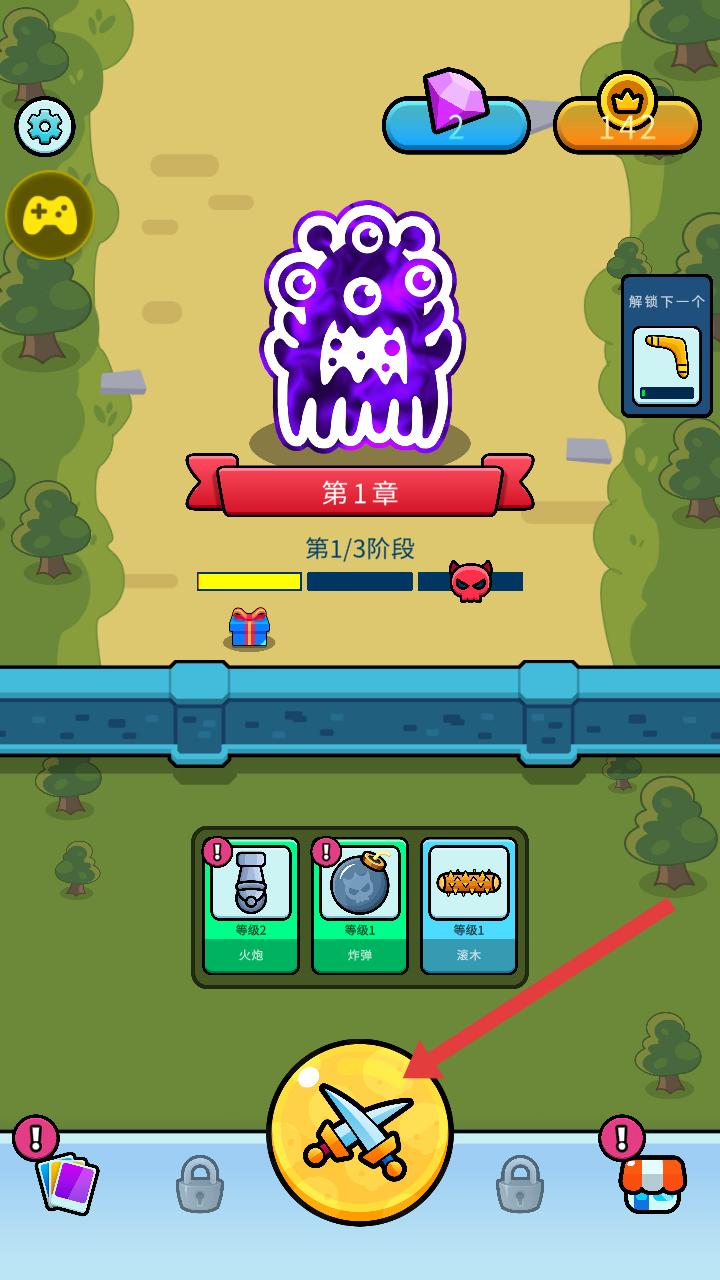The width and height of the screenshot is (720, 1280).
Task: Open the purple gem counter
Action: 456,125
